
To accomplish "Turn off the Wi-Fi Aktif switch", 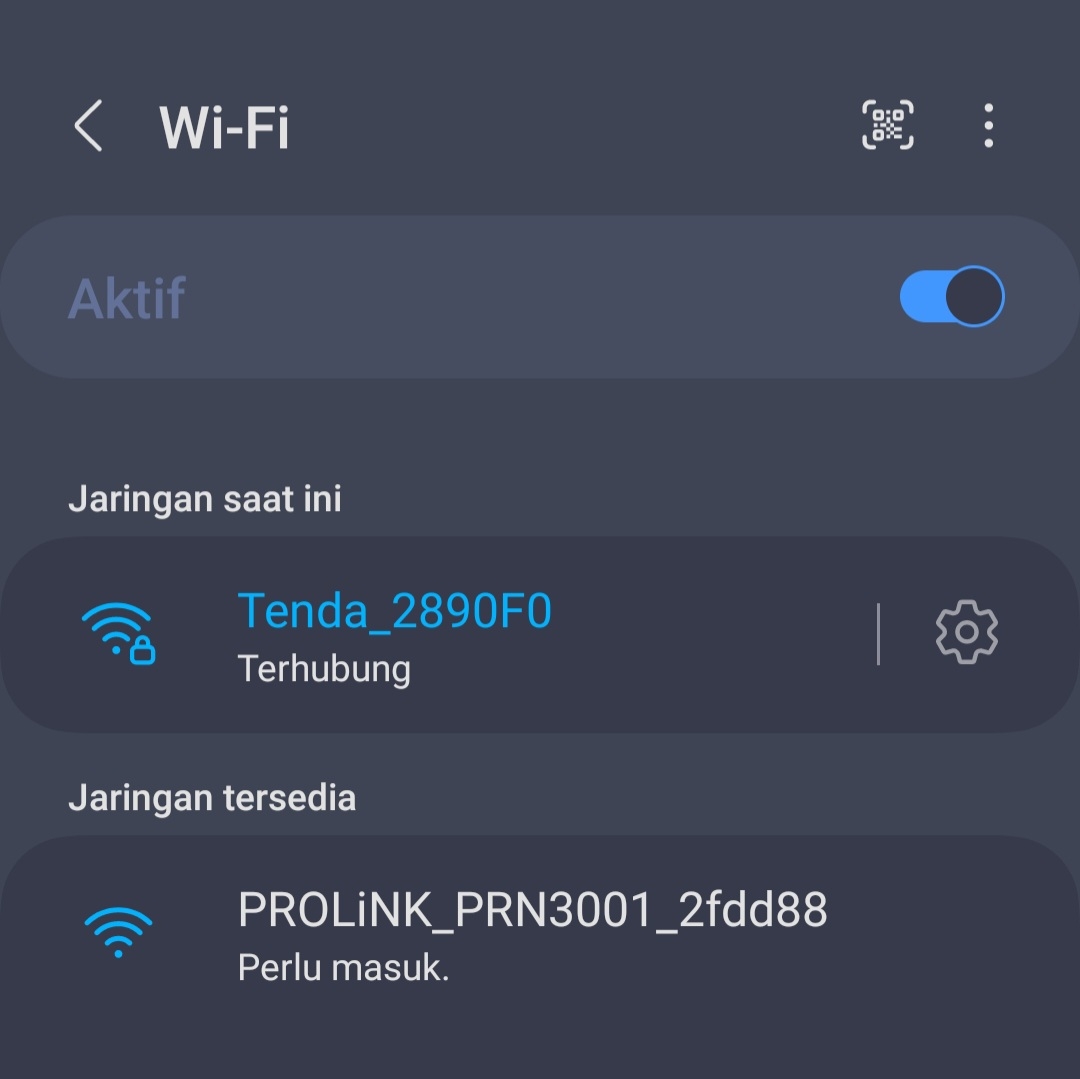I will click(x=951, y=296).
